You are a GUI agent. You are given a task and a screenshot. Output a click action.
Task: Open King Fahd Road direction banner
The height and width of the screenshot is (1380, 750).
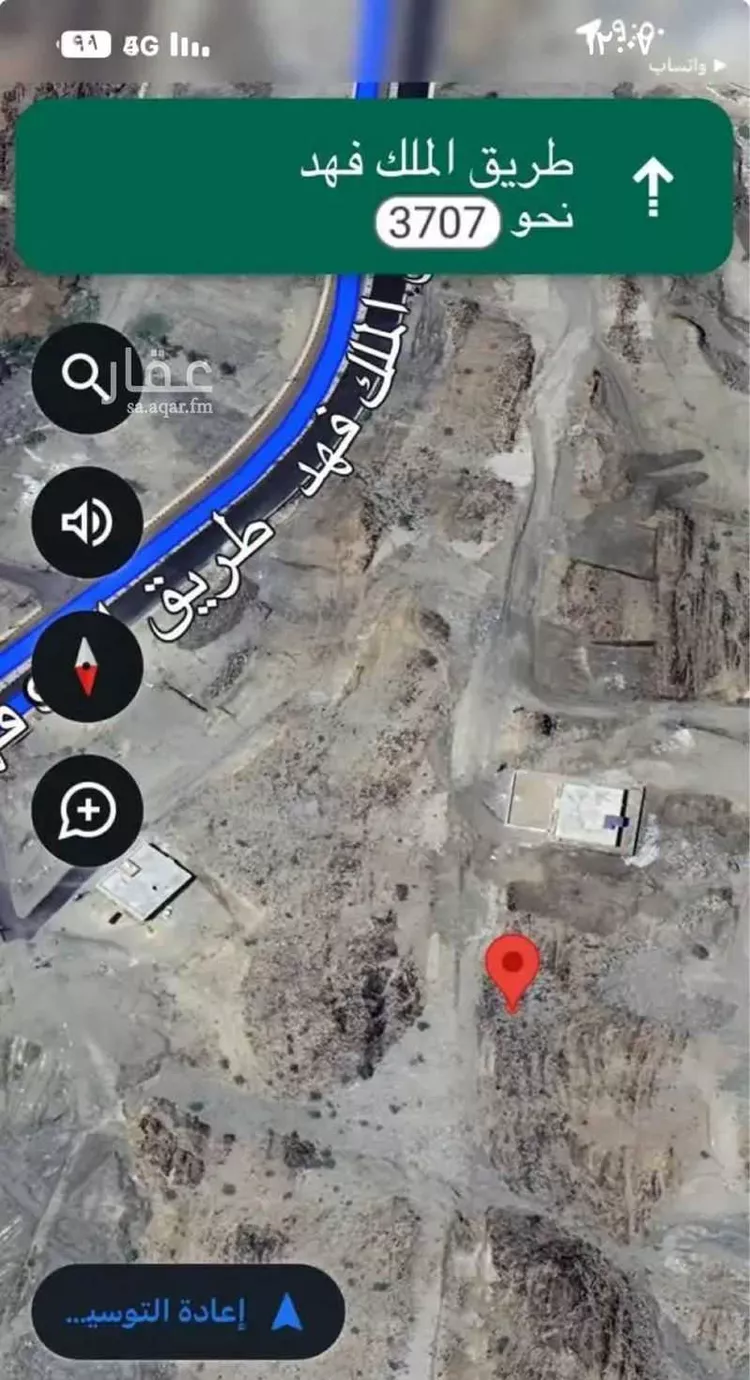pos(374,186)
